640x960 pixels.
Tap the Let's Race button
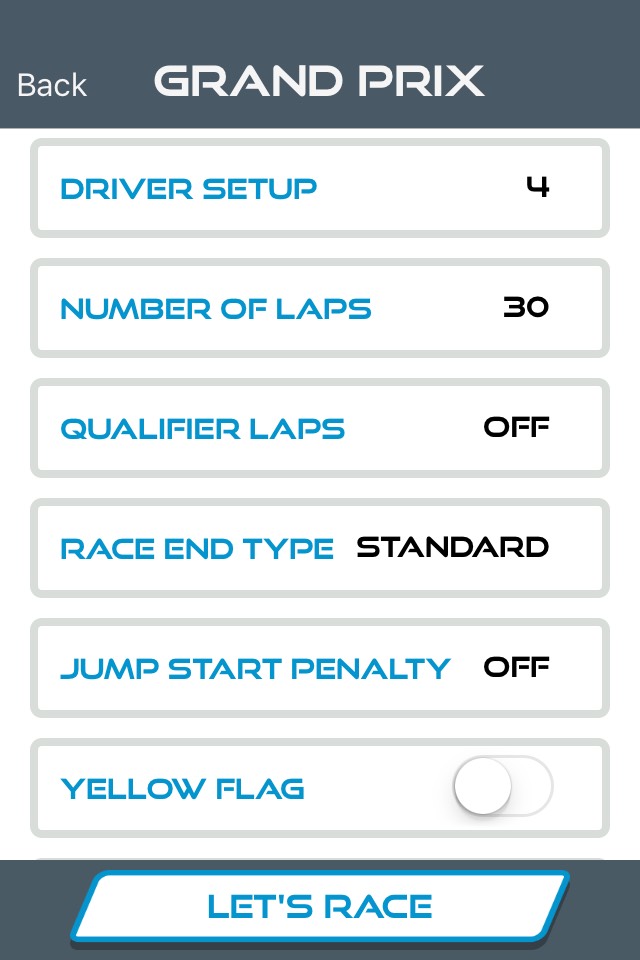[320, 907]
